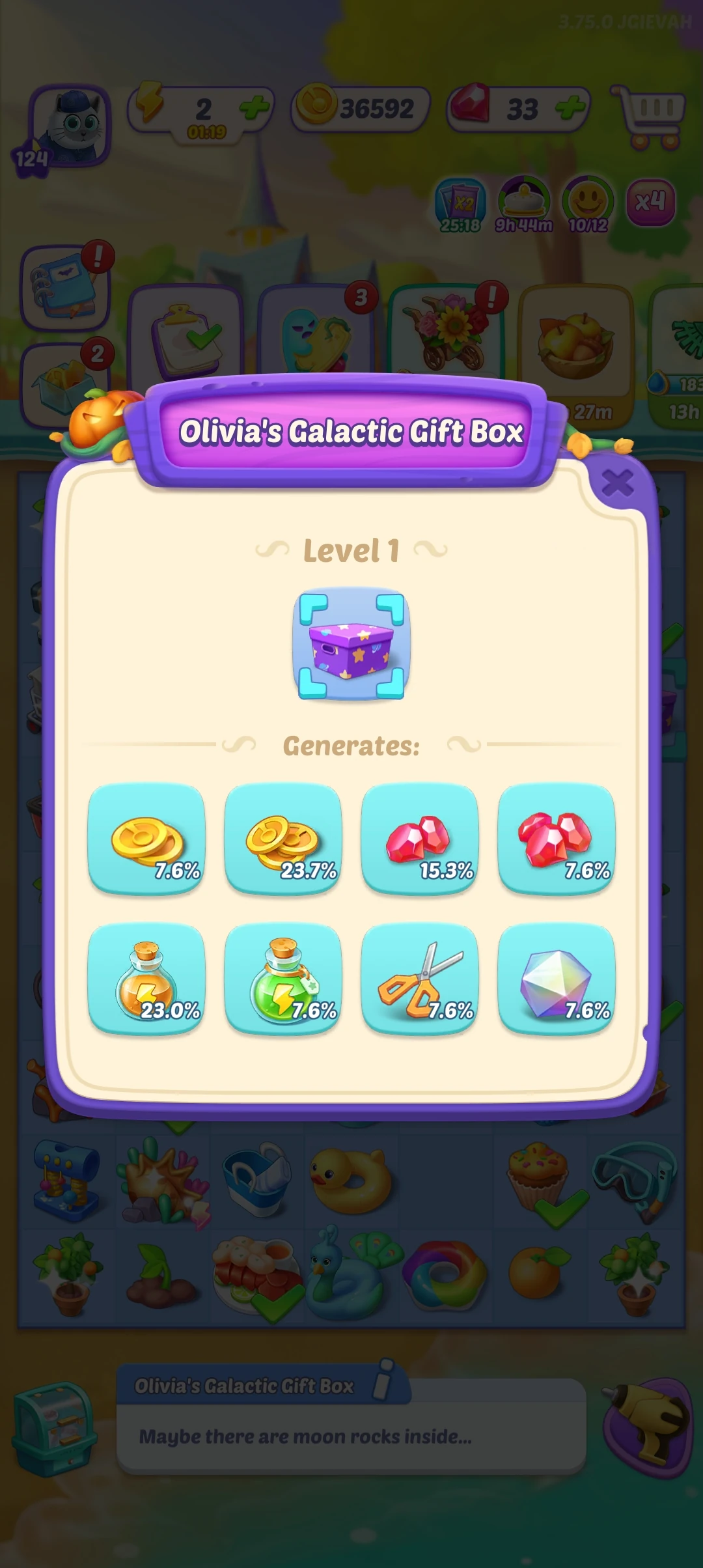Image resolution: width=703 pixels, height=1568 pixels.
Task: Select the green energy potion reward tile
Action: tap(283, 979)
